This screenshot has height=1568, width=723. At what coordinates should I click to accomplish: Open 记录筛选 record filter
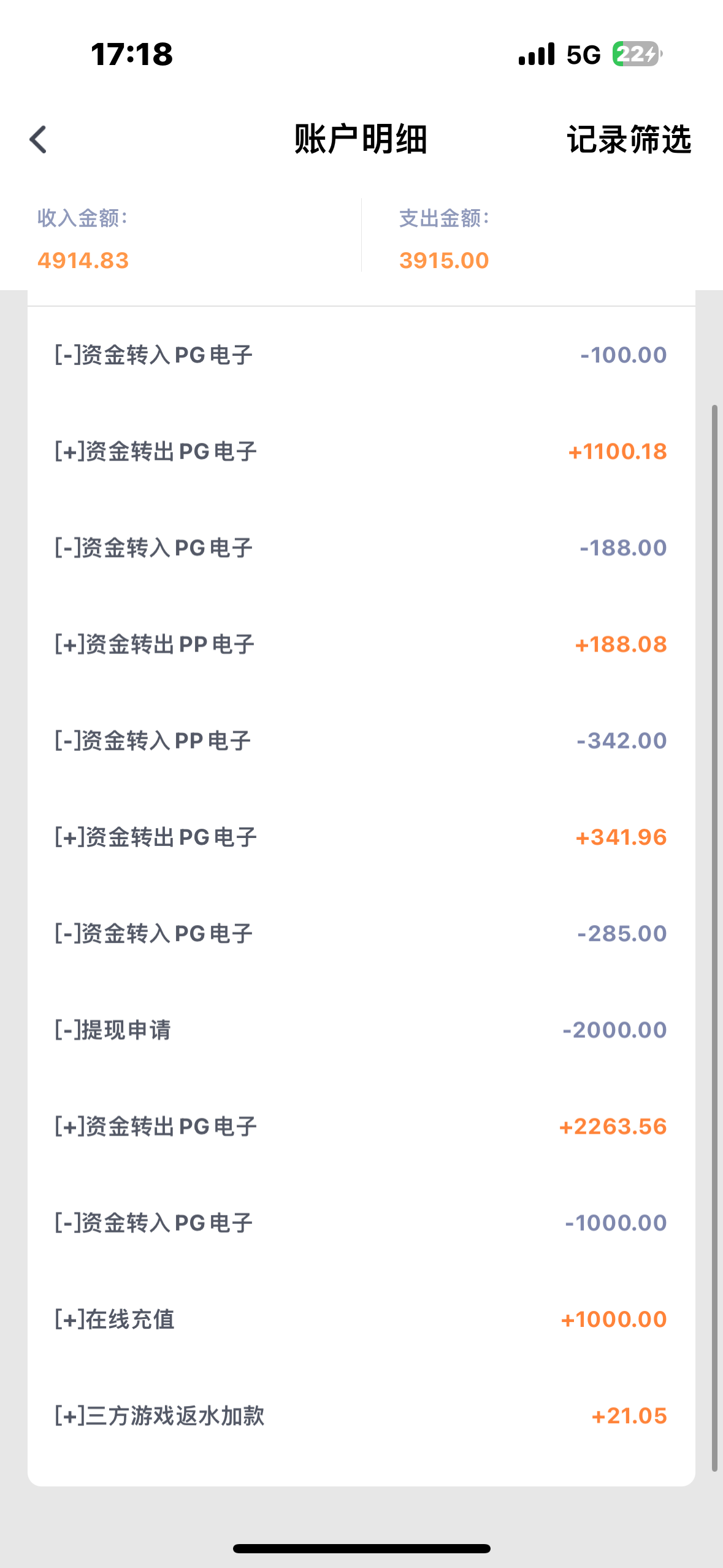point(629,140)
